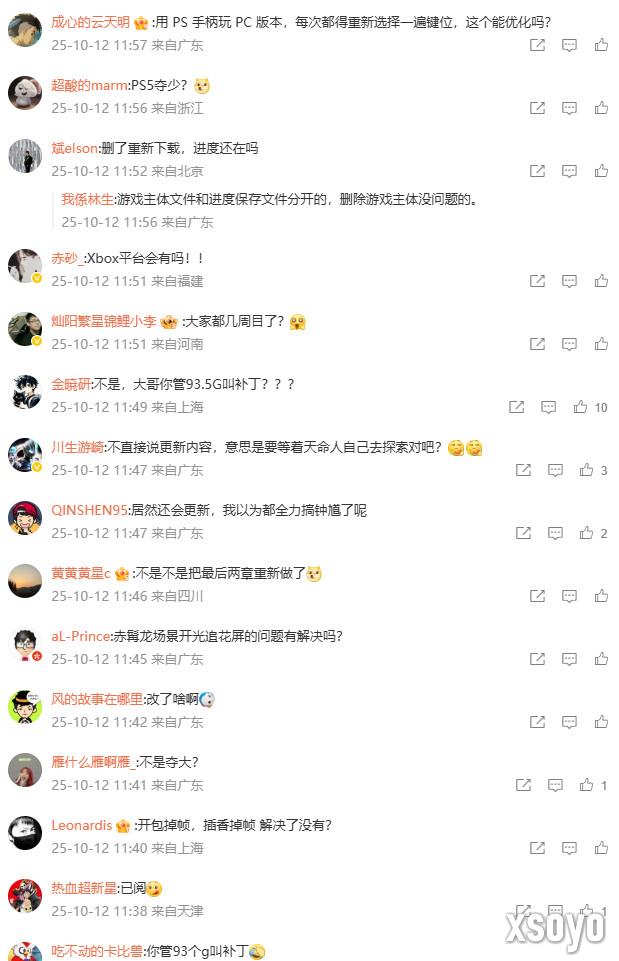
Task: Open 金晓研's avatar
Action: pyautogui.click(x=24, y=392)
